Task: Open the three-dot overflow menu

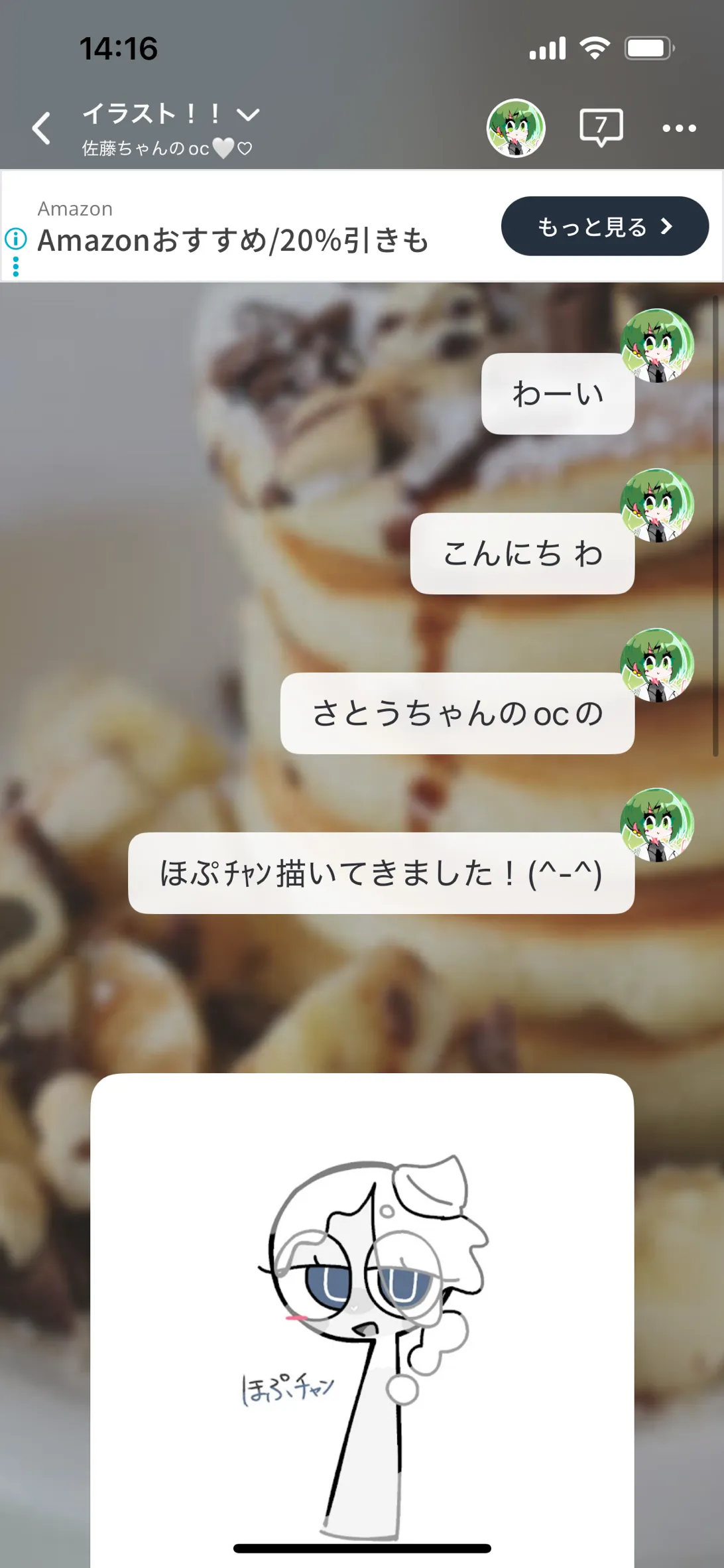Action: coord(679,128)
